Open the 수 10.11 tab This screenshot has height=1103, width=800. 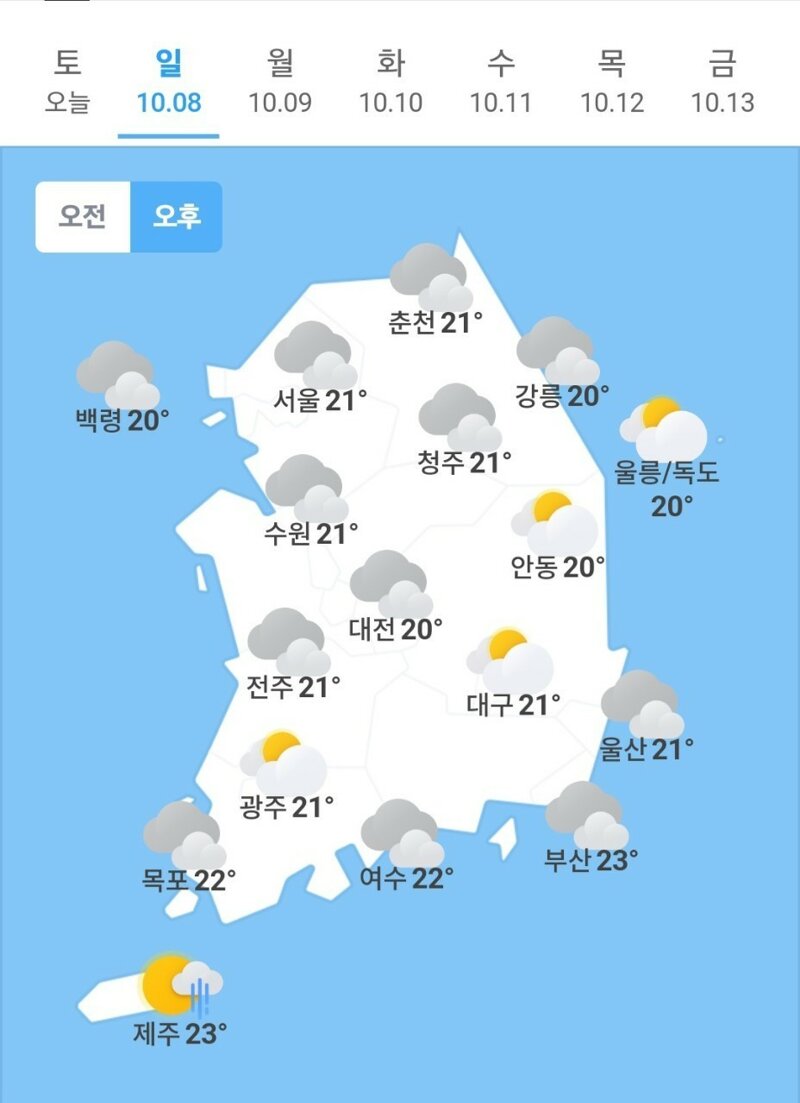pos(501,82)
